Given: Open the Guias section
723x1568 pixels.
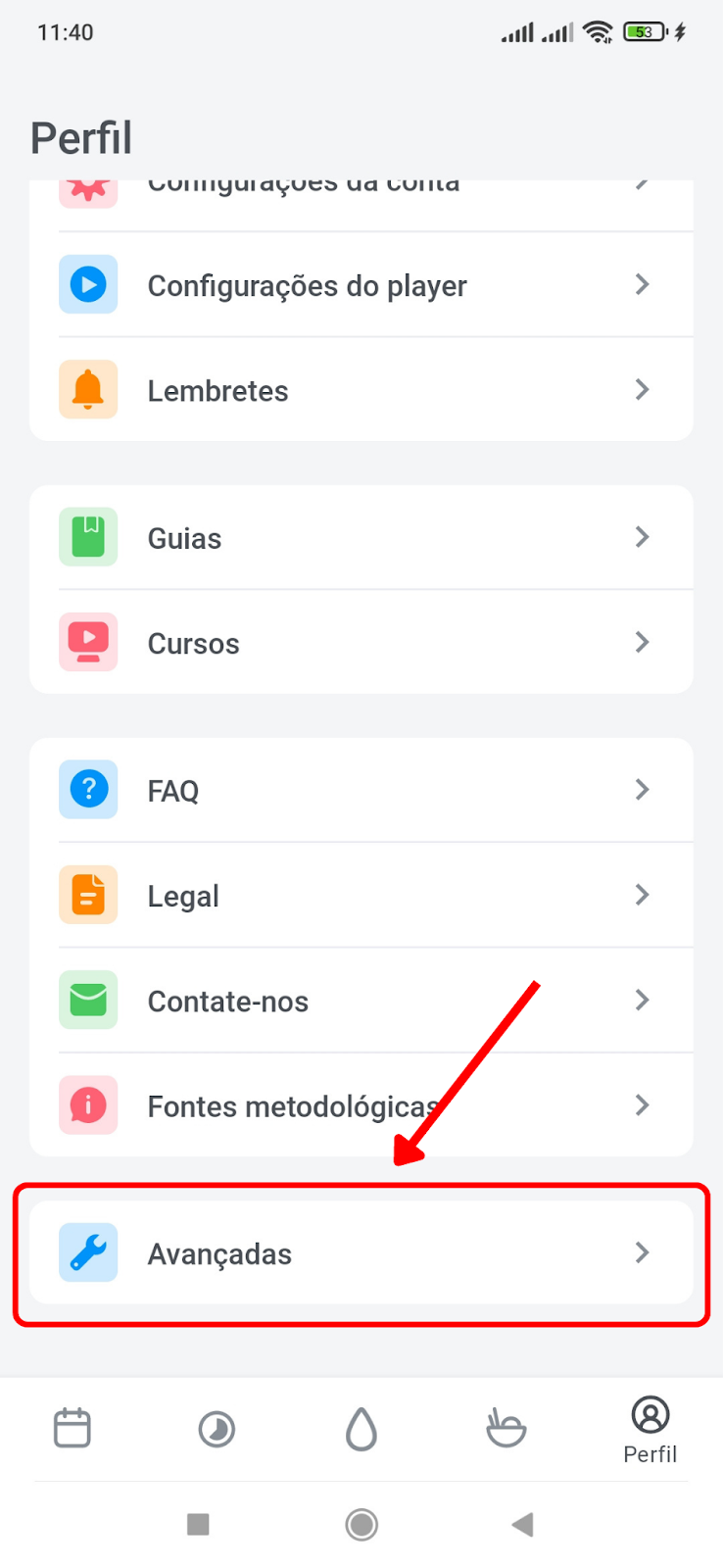Looking at the screenshot, I should tap(361, 537).
